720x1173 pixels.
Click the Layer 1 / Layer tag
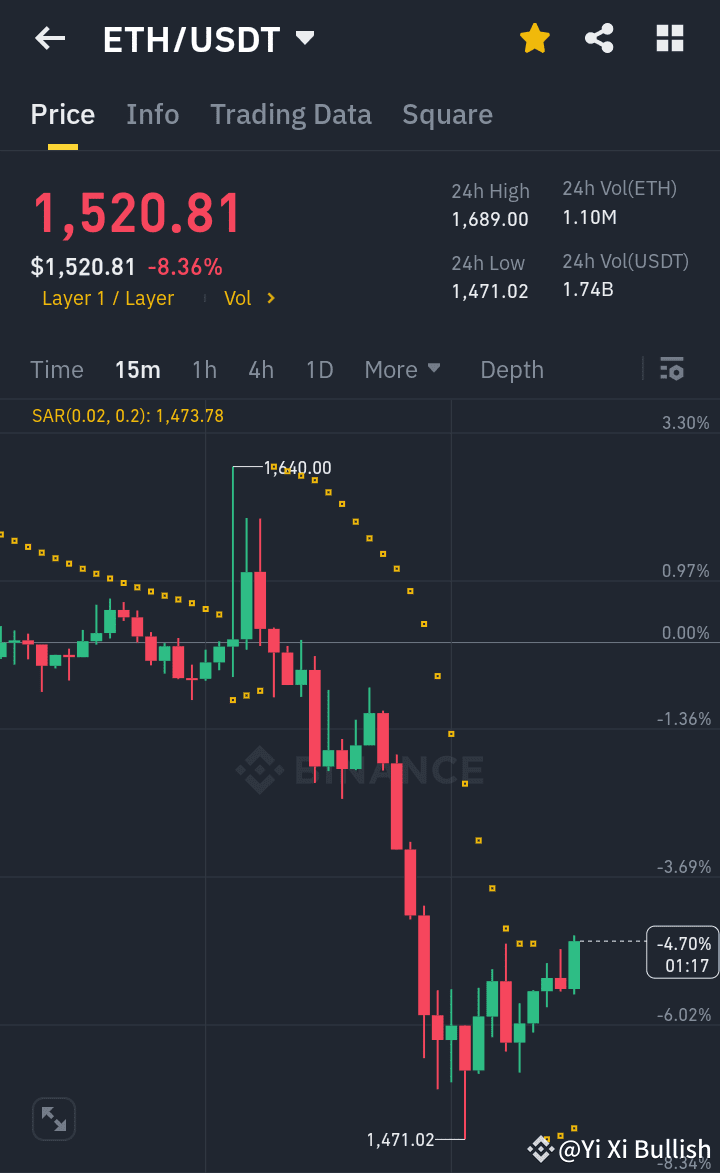[x=107, y=297]
